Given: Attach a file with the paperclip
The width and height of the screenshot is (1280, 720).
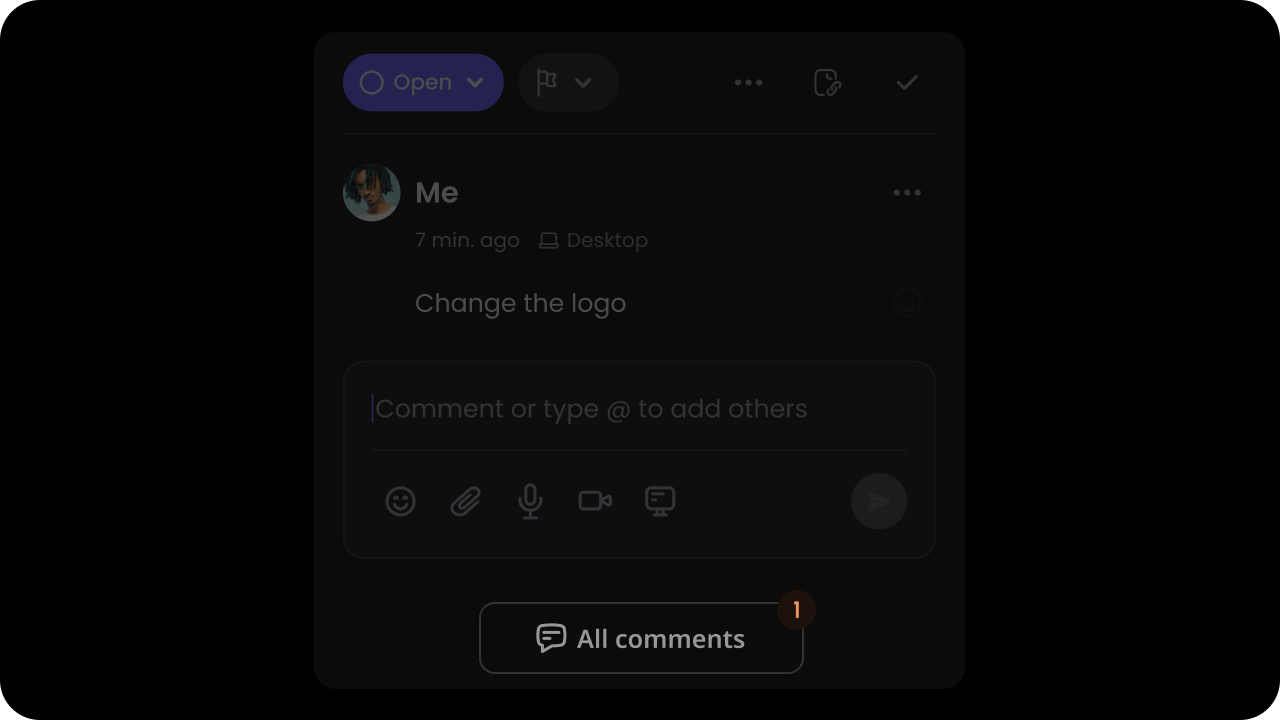Looking at the screenshot, I should click(x=465, y=501).
